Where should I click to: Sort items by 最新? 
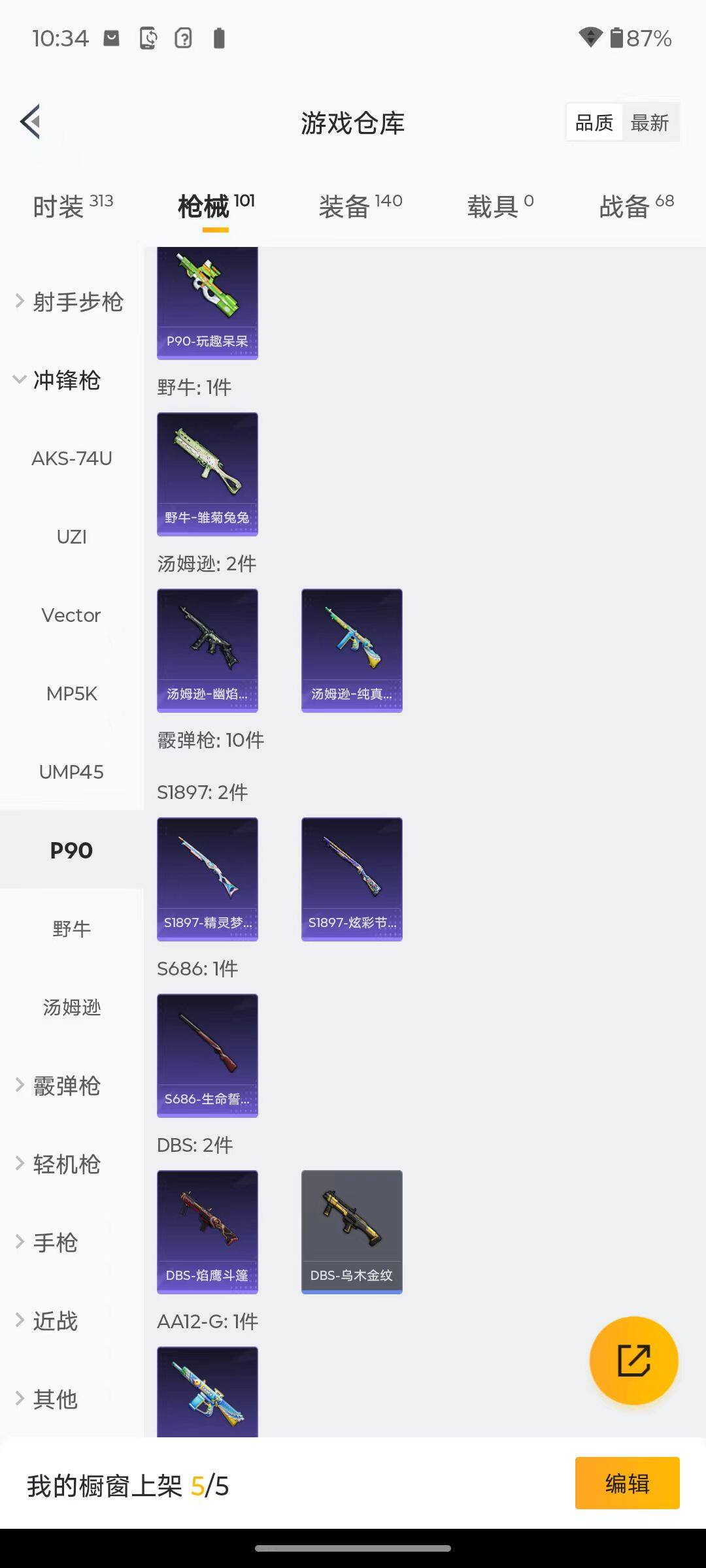pyautogui.click(x=649, y=122)
